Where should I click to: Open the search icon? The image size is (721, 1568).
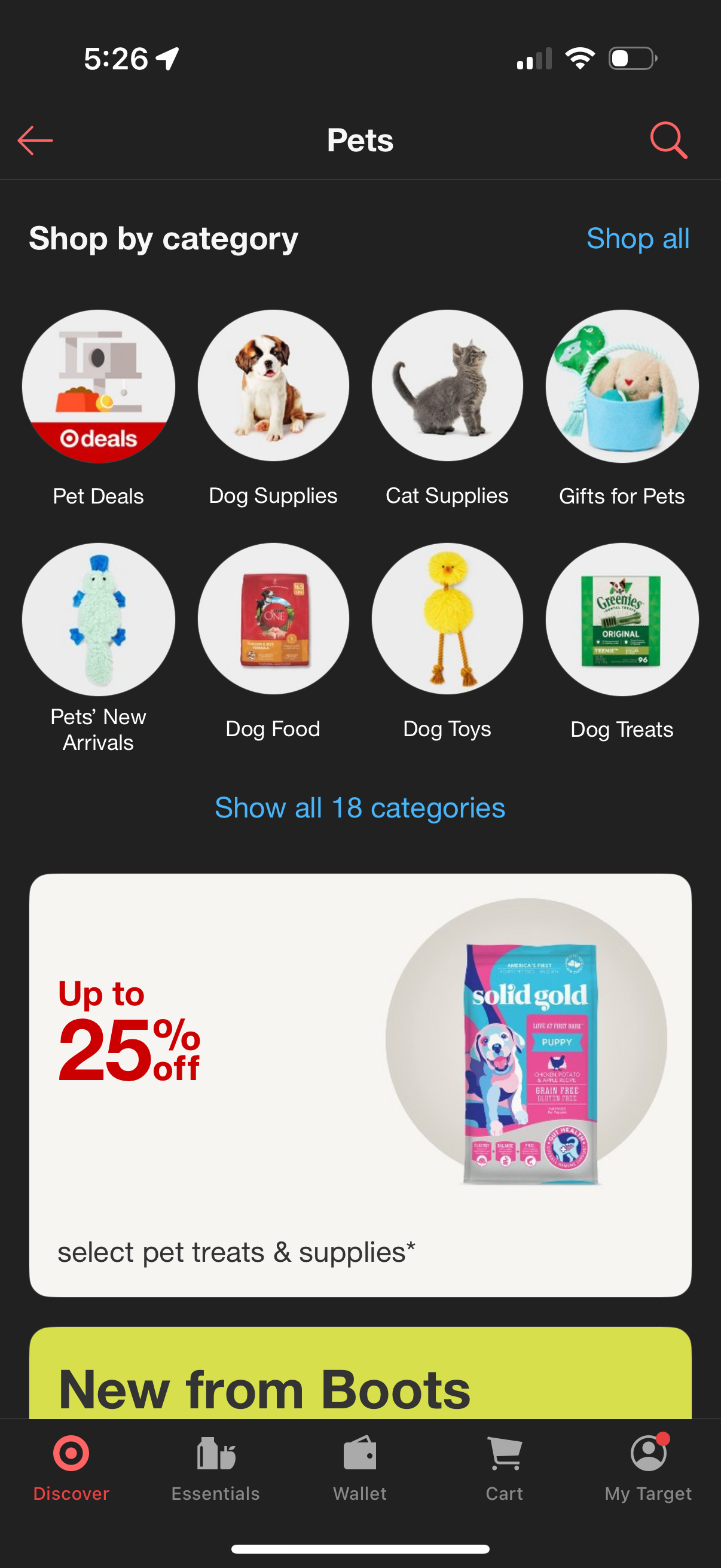[x=667, y=141]
